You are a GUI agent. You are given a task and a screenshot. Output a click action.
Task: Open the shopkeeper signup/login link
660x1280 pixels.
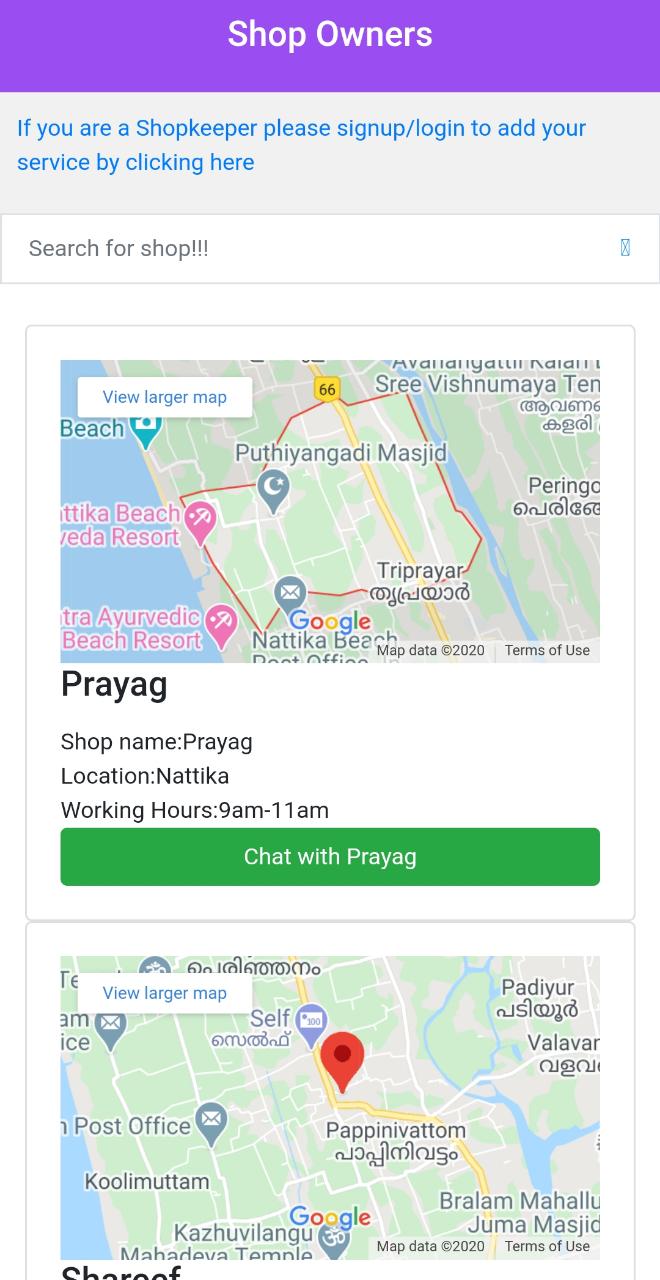[301, 145]
